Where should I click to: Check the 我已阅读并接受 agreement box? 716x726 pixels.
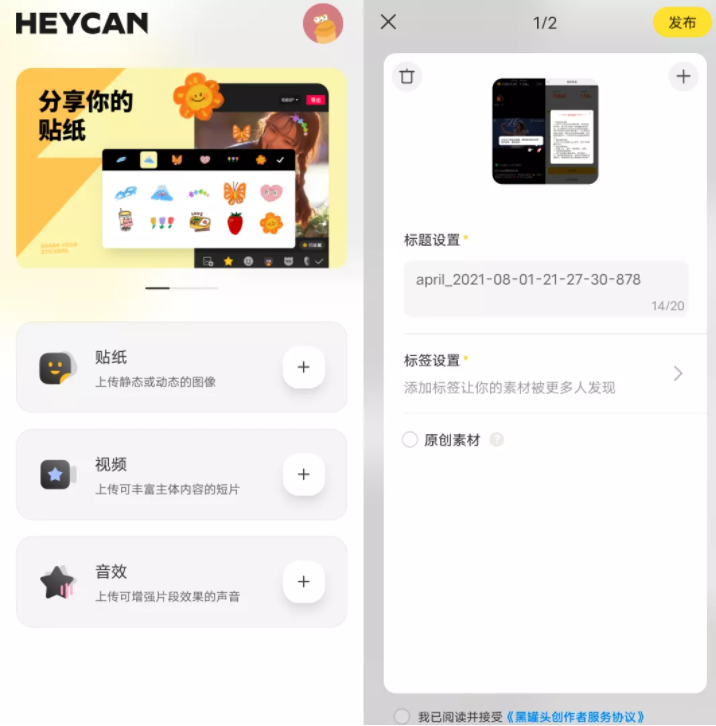click(x=402, y=716)
